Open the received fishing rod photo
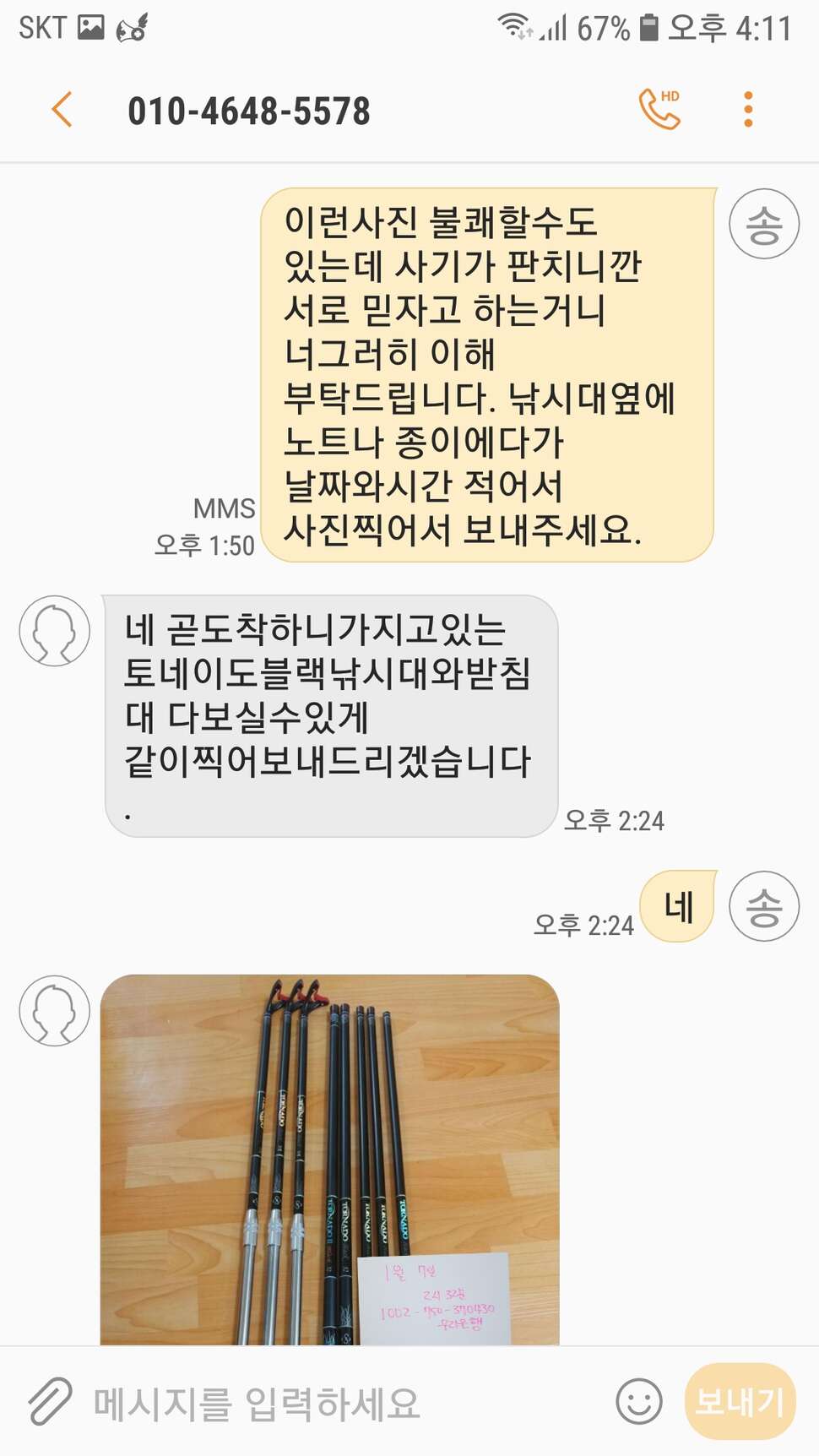819x1456 pixels. pyautogui.click(x=330, y=1160)
